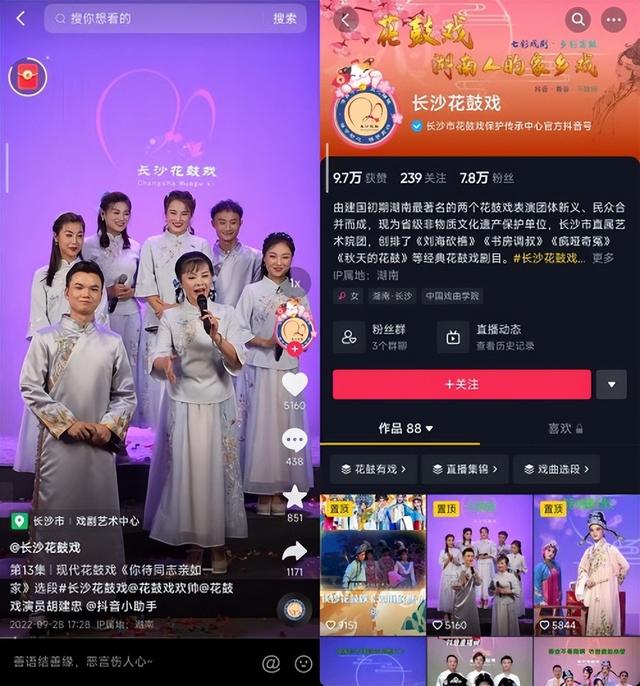
Task: Like the video with 5160 likes
Action: (294, 385)
